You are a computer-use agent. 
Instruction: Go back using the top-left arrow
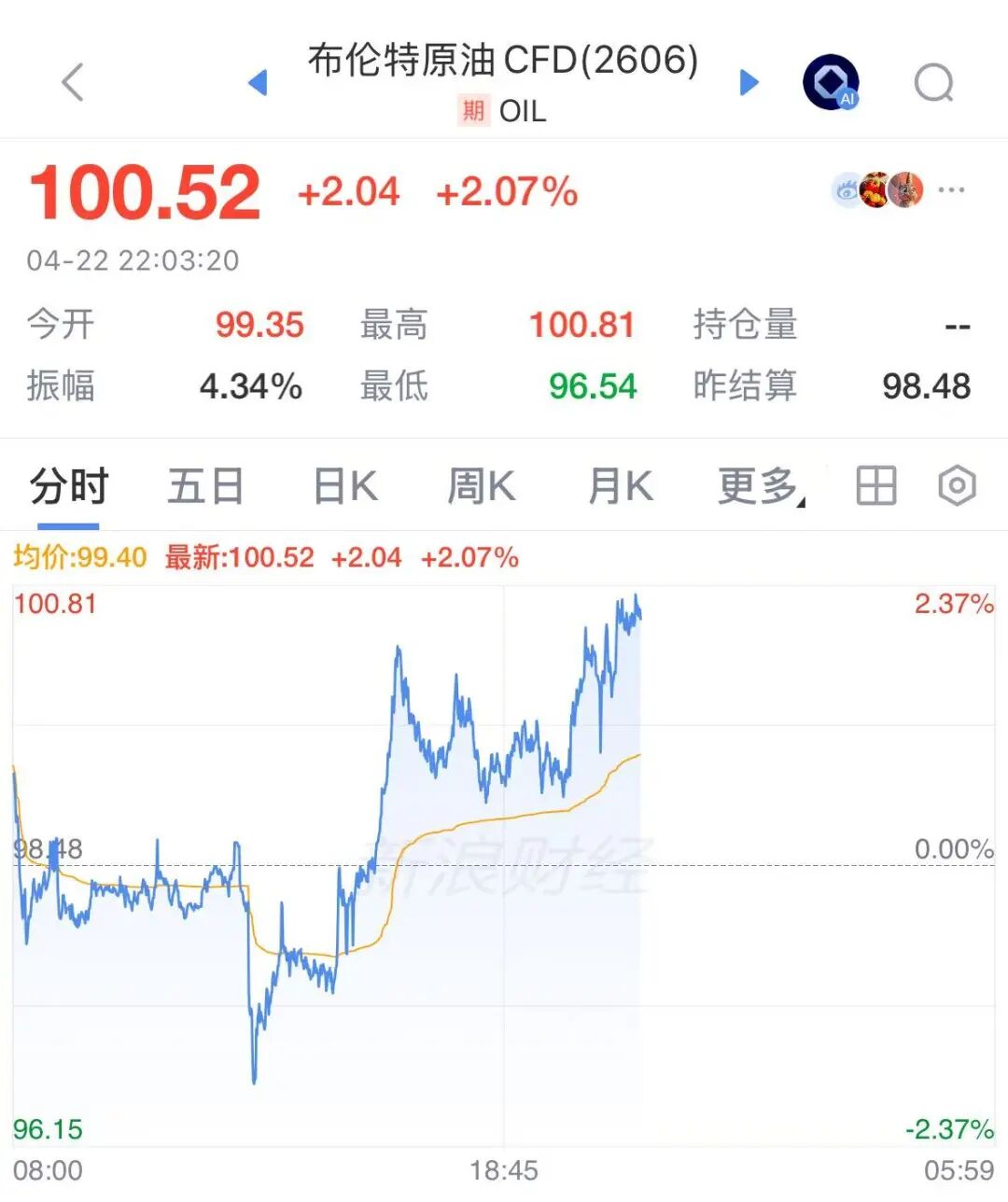click(73, 82)
